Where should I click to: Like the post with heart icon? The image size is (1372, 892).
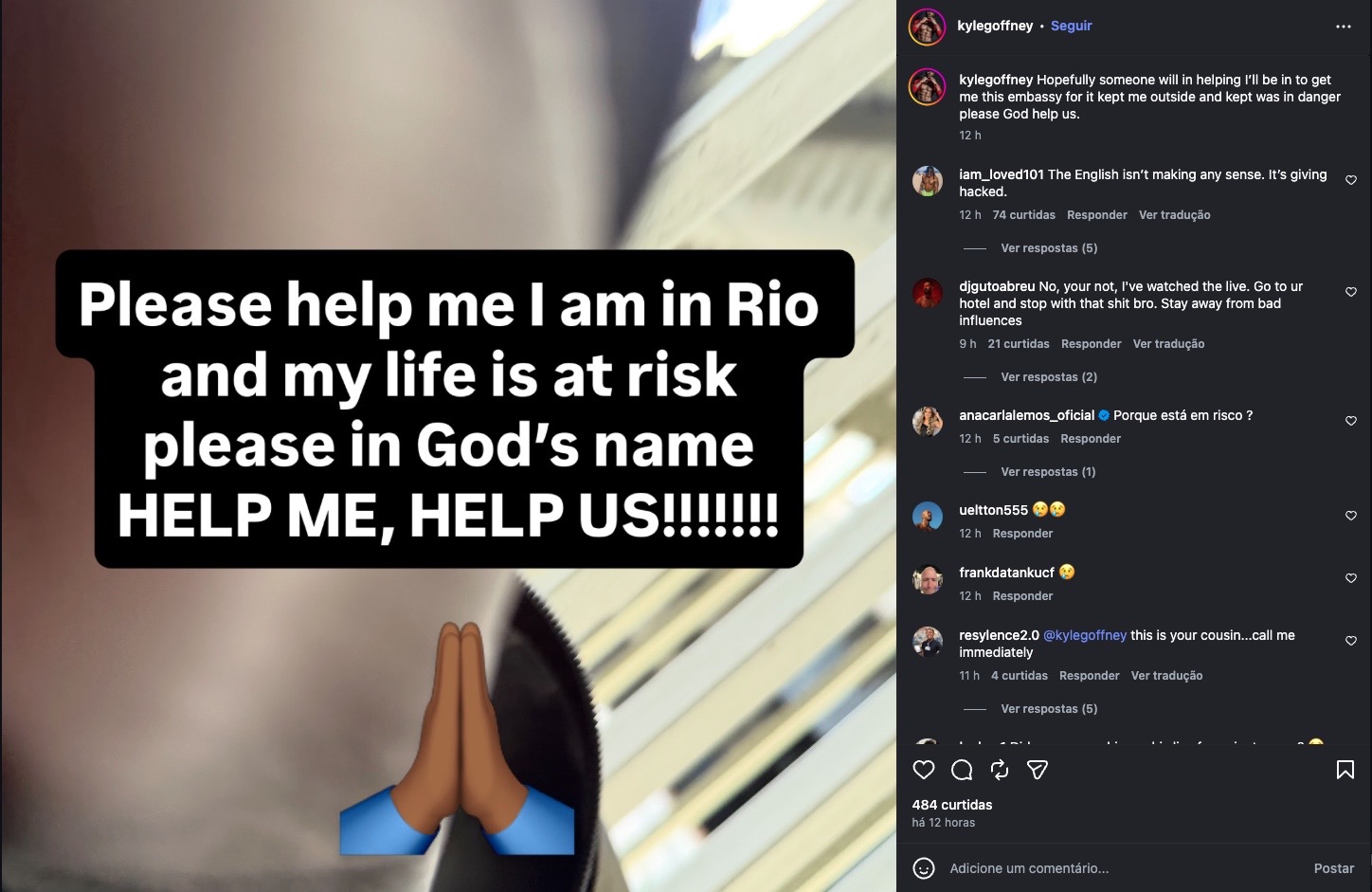tap(924, 770)
